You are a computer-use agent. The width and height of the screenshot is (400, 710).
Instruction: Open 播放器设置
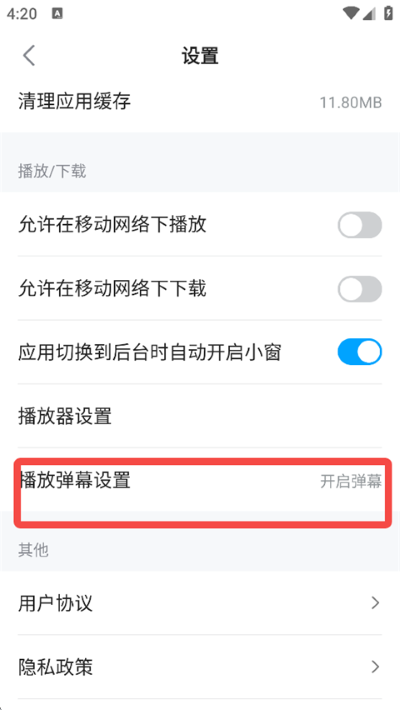click(200, 416)
